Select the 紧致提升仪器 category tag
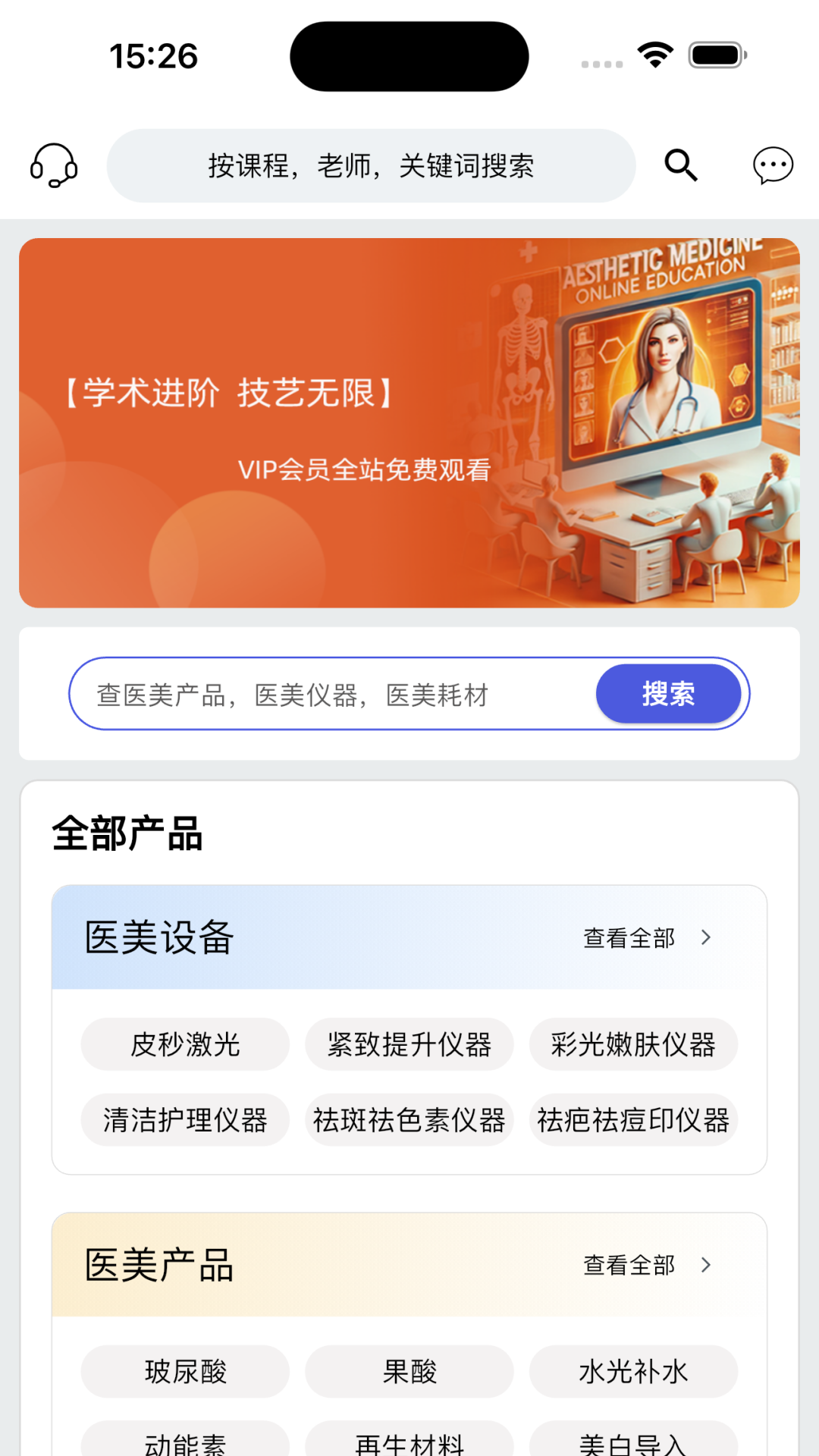 (x=409, y=1044)
